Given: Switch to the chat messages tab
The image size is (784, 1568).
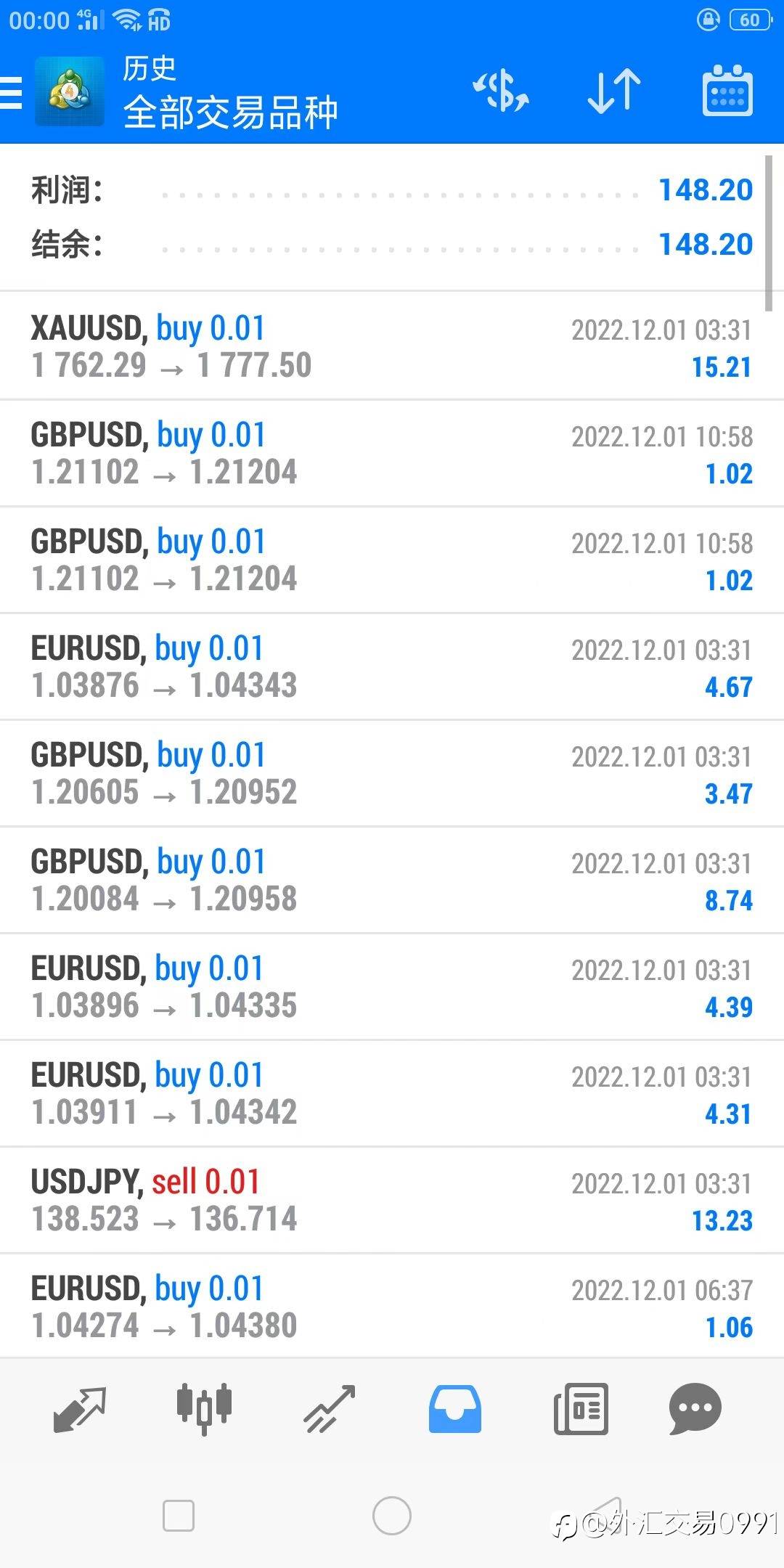Looking at the screenshot, I should (x=695, y=1410).
